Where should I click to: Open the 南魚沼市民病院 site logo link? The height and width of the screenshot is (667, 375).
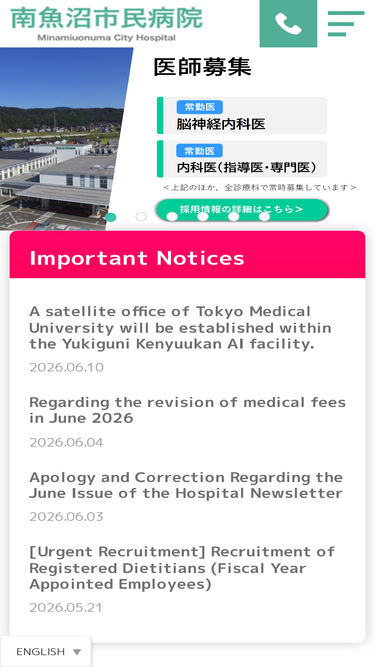[x=106, y=24]
